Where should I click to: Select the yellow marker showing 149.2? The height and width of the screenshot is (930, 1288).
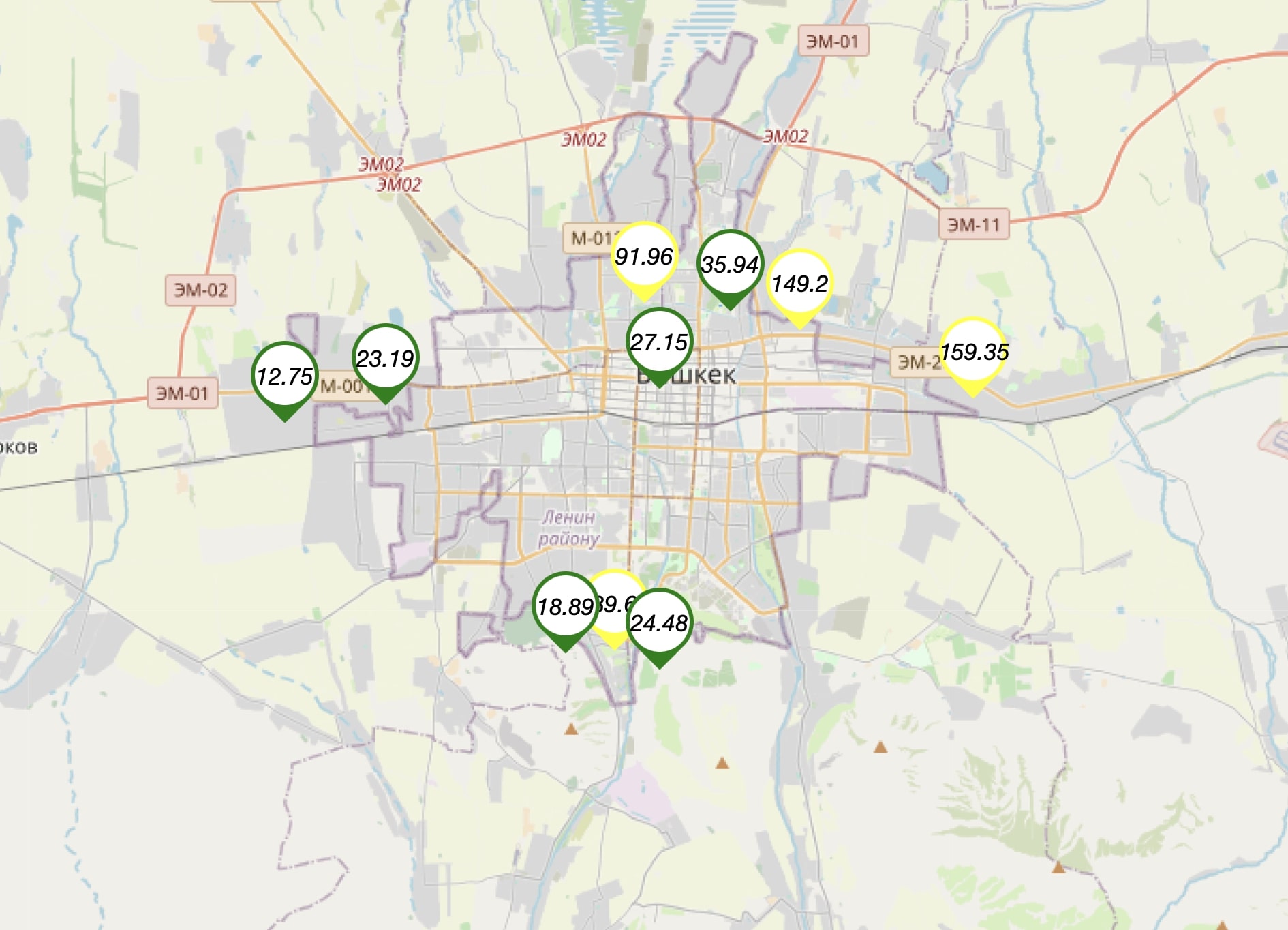(x=799, y=283)
